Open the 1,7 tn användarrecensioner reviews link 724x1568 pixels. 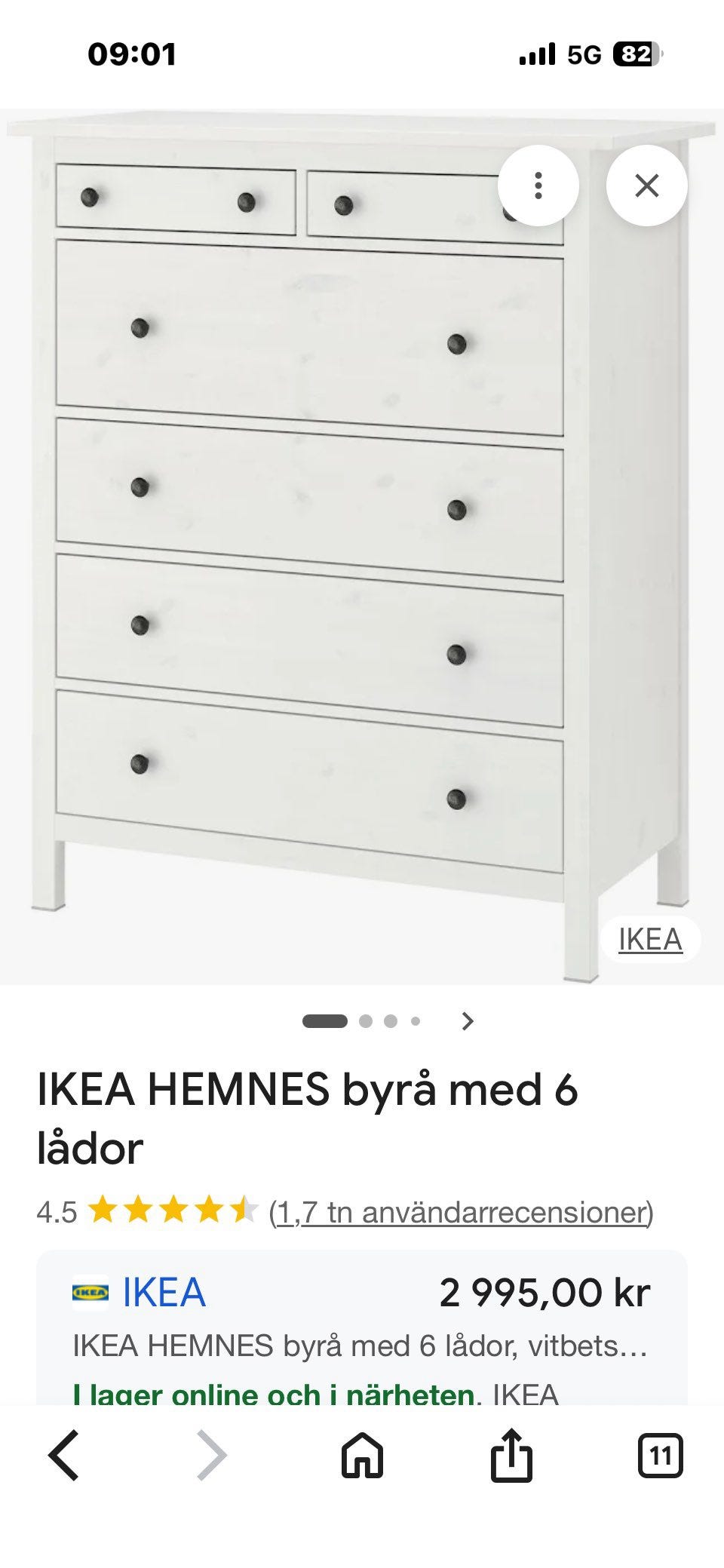(x=462, y=1212)
